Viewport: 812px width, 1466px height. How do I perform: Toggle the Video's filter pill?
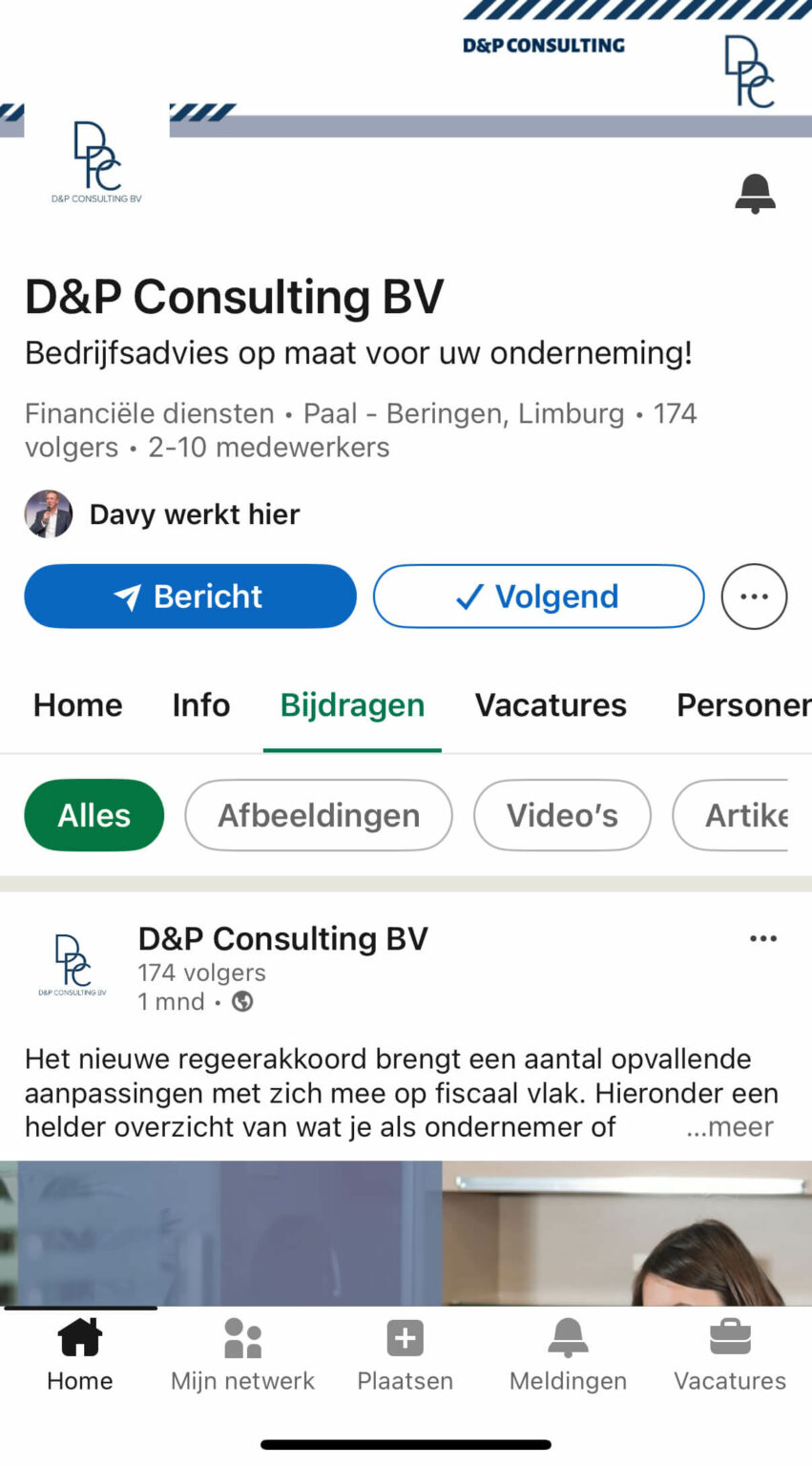click(562, 814)
